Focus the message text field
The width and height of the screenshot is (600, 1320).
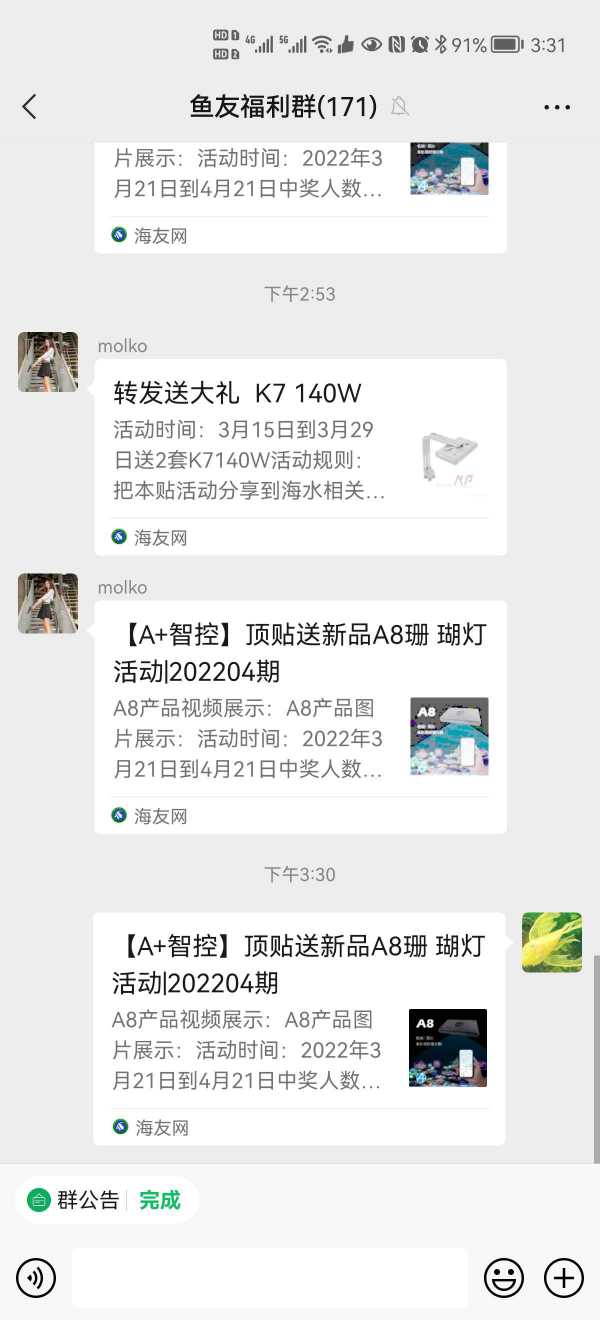pyautogui.click(x=270, y=1277)
